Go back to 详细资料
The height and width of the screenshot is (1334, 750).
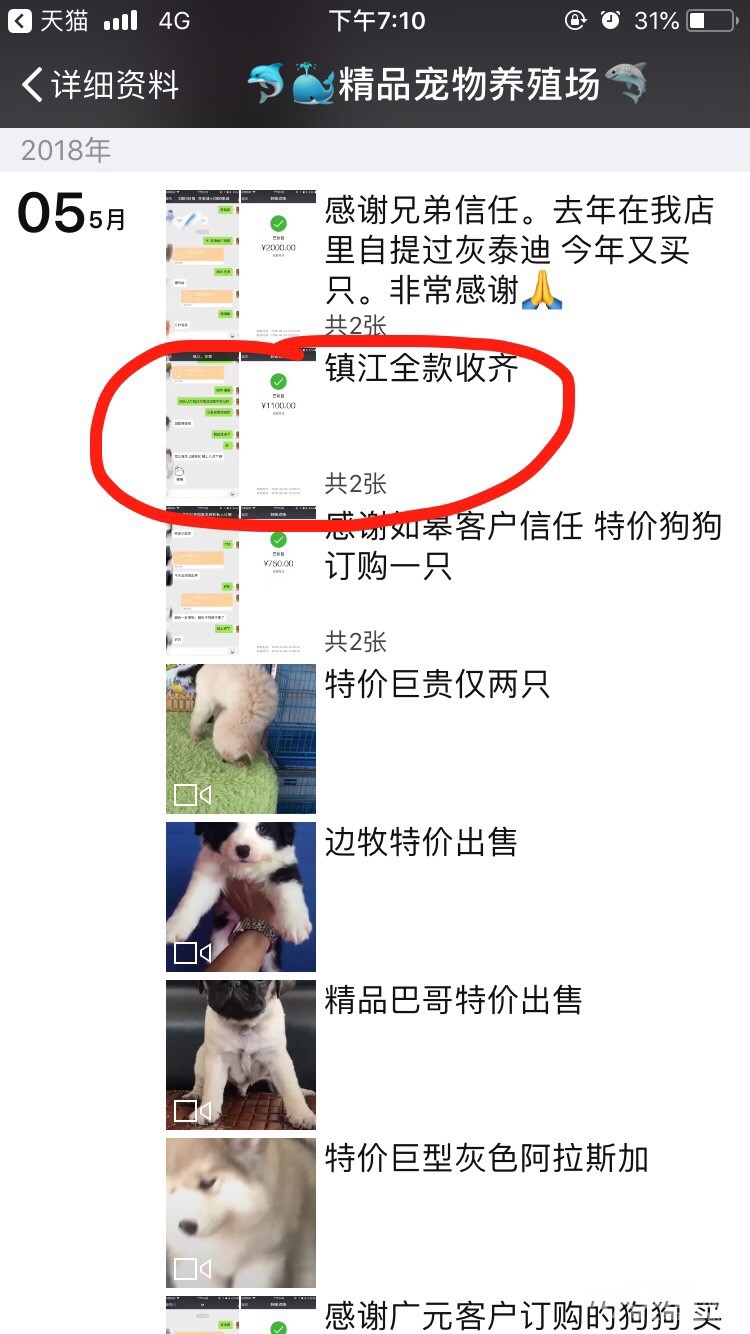click(100, 84)
